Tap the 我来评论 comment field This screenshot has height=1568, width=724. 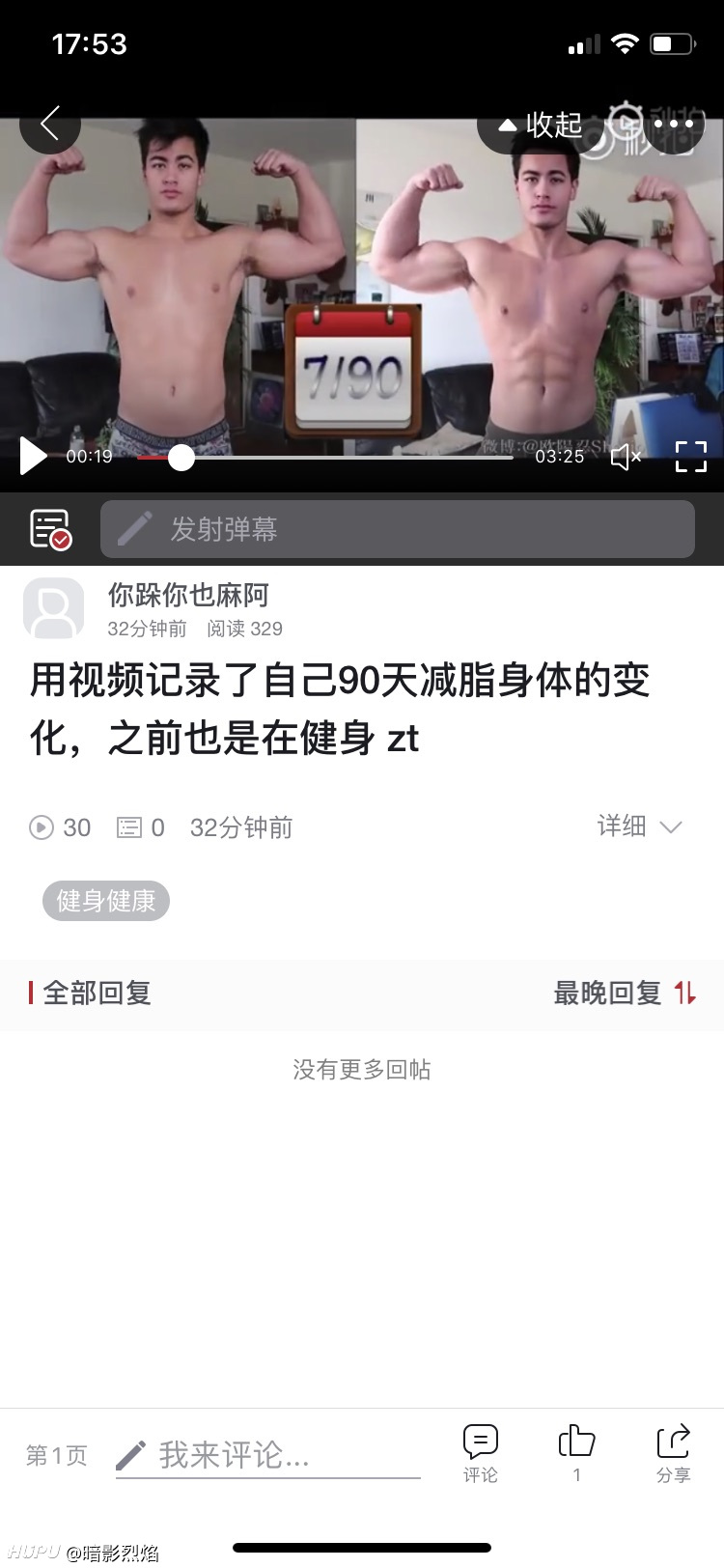coord(268,1455)
